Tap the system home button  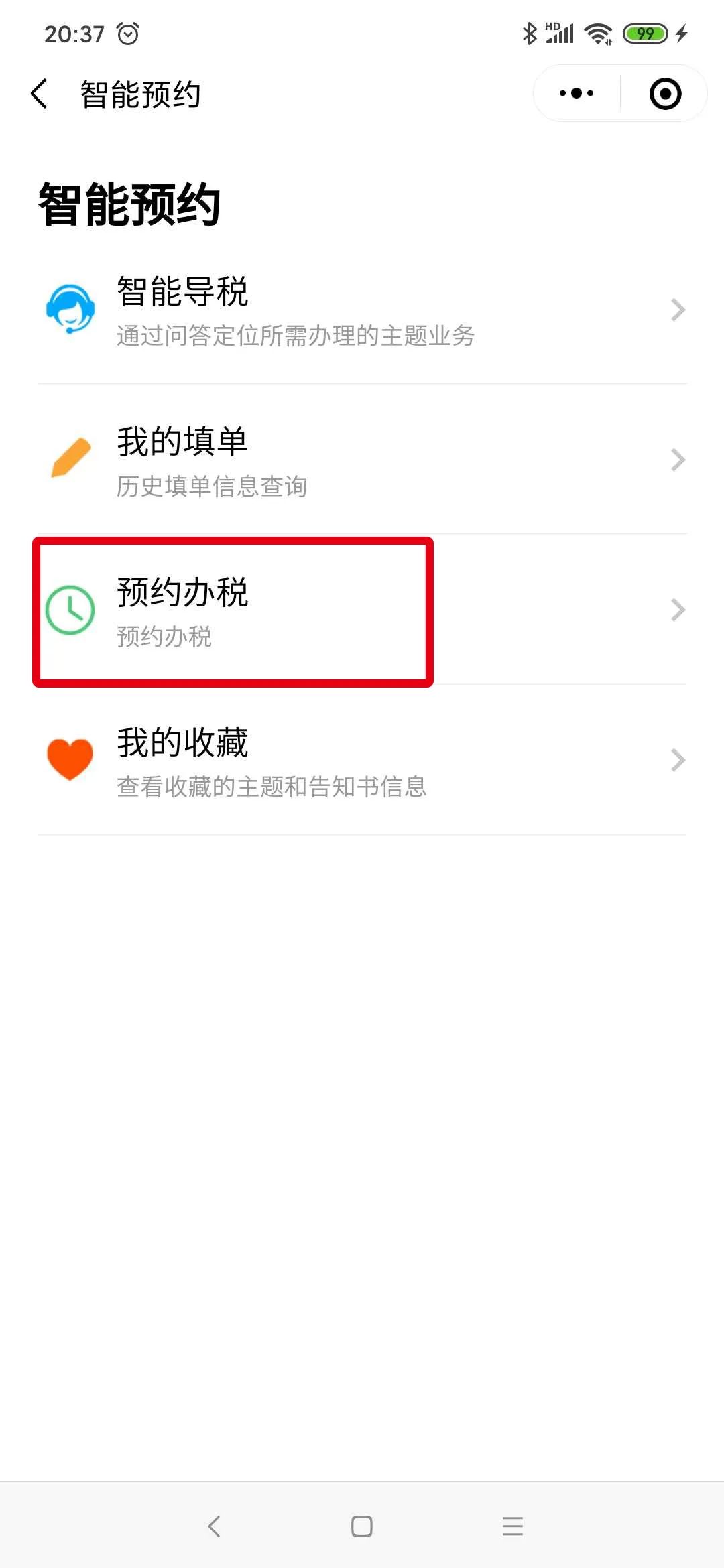[x=362, y=1526]
